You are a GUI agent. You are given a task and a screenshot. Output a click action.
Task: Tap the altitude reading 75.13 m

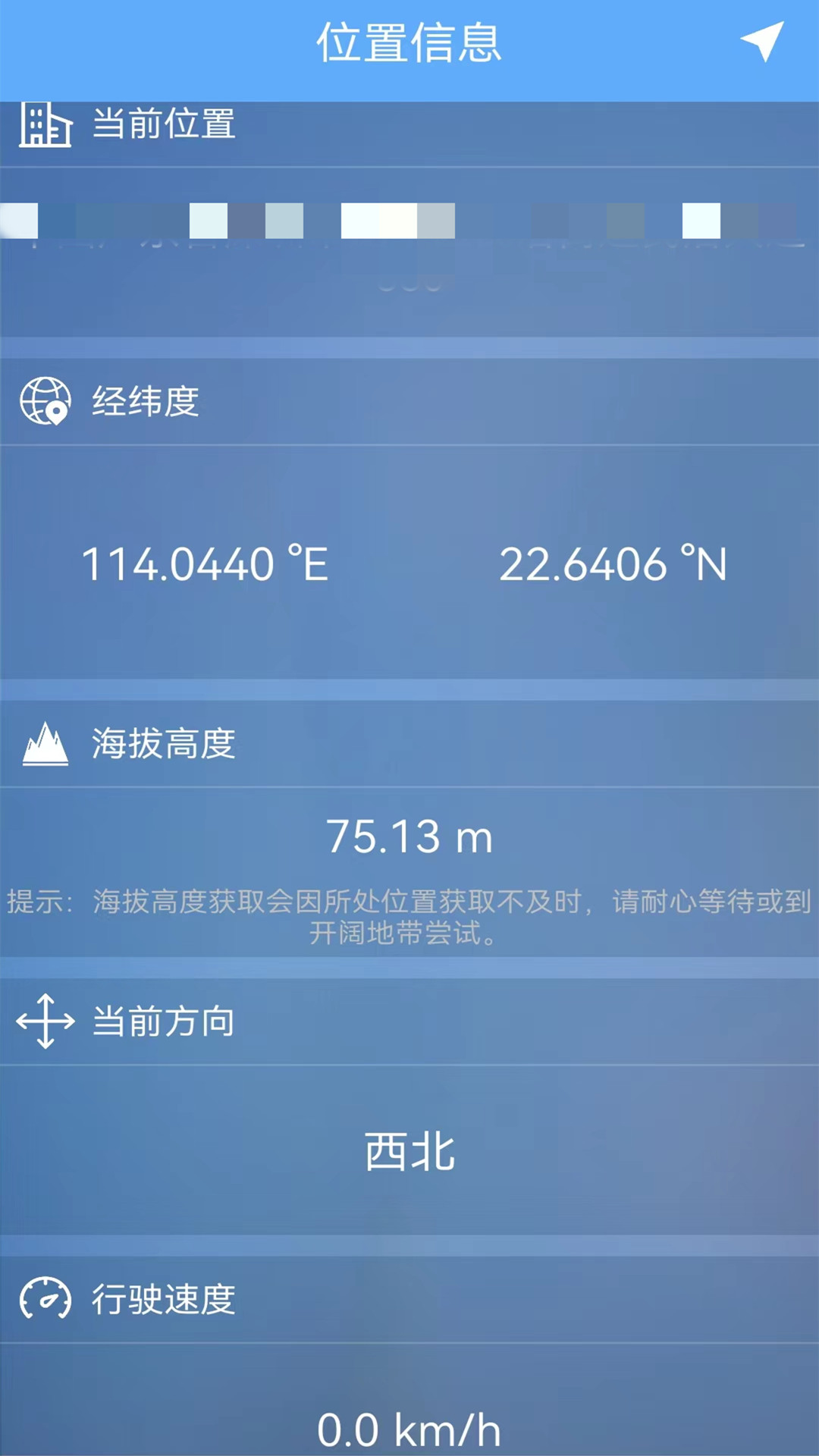click(x=409, y=837)
